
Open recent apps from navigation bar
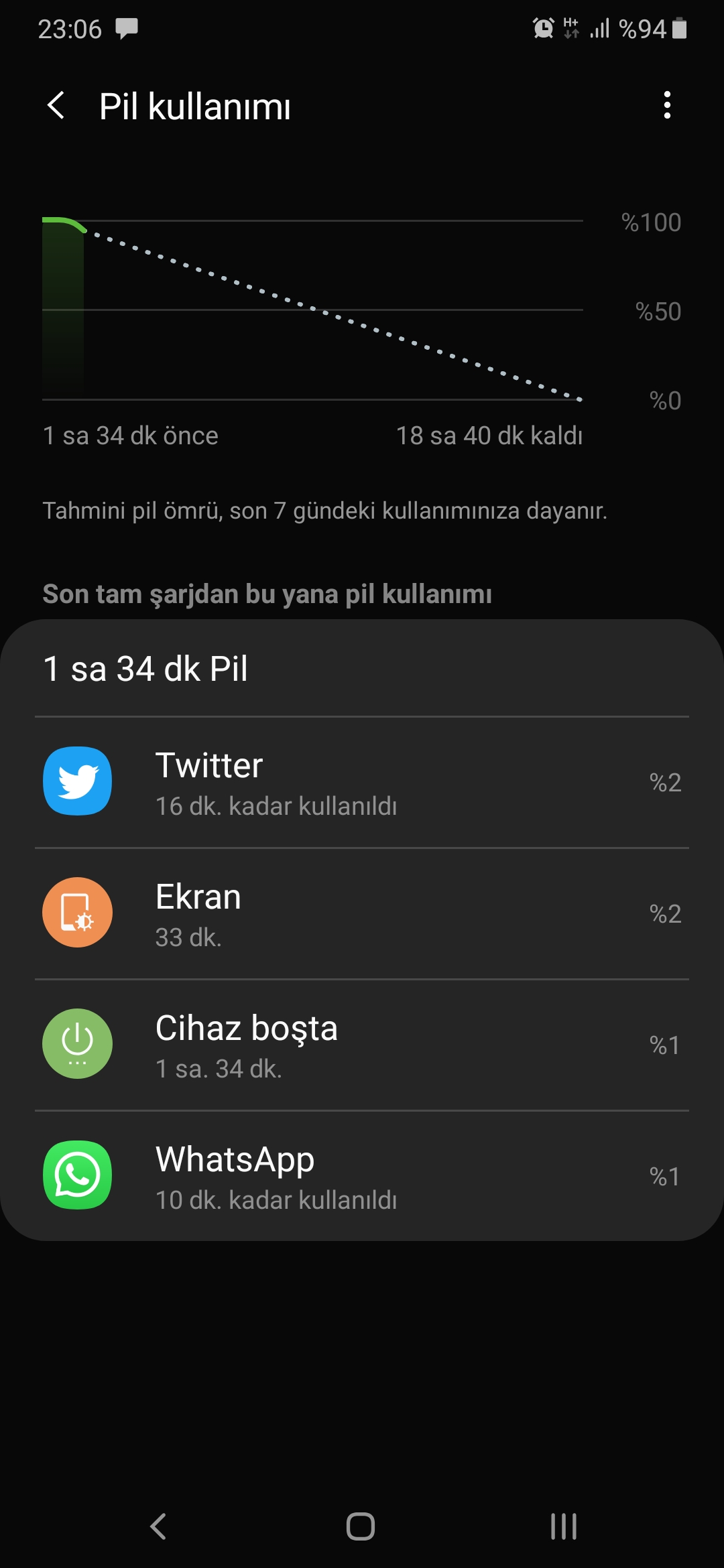pos(564,1526)
